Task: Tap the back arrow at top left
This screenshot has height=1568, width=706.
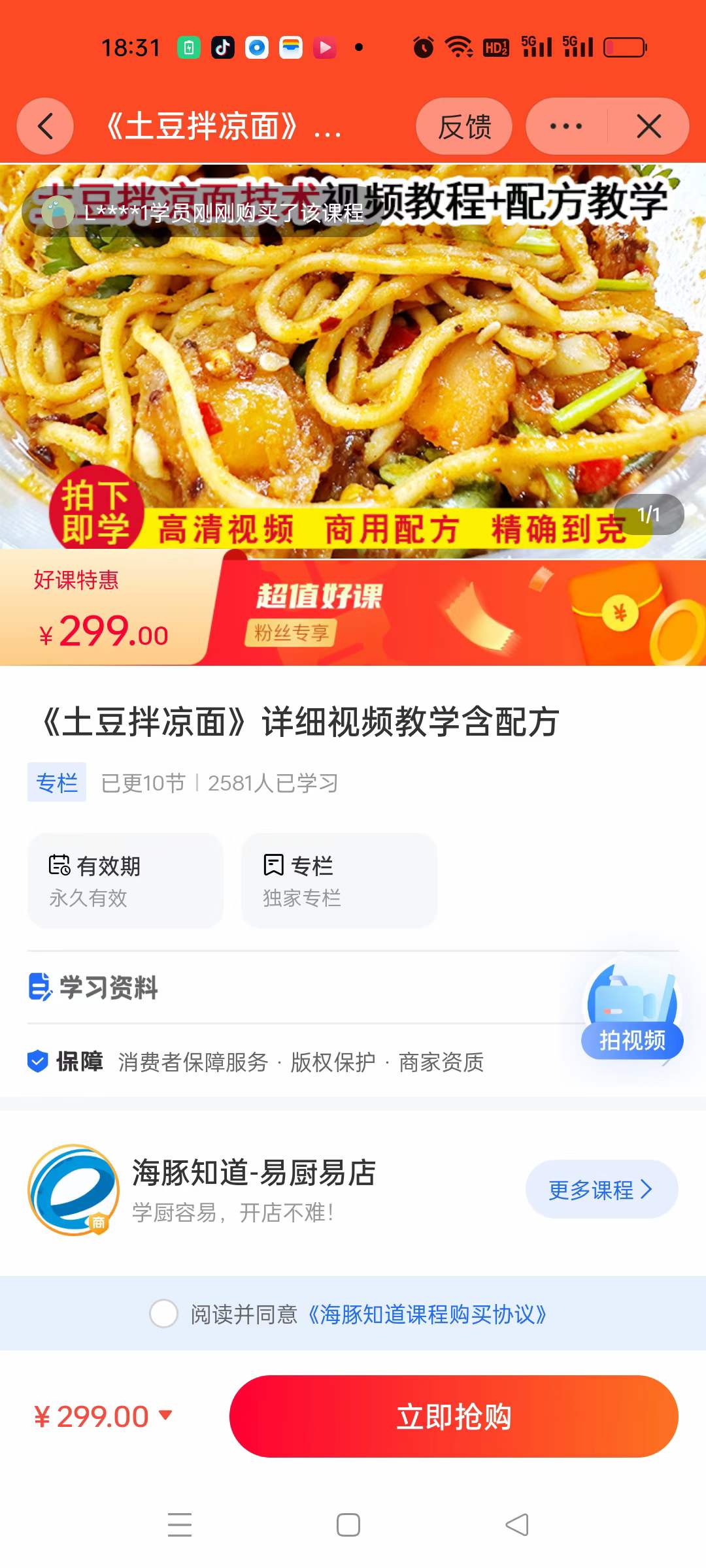Action: (44, 127)
